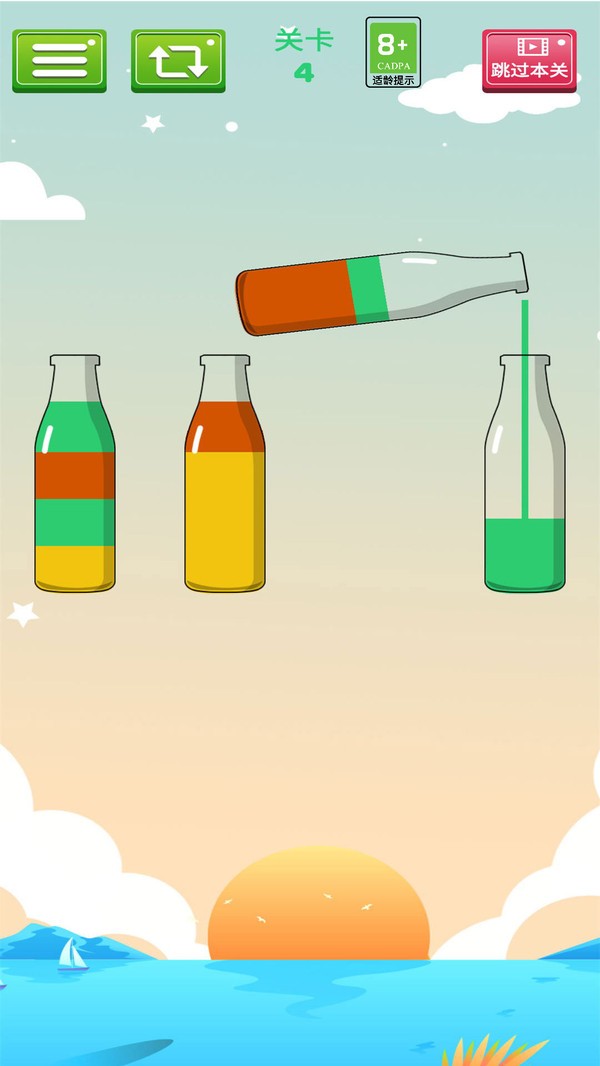This screenshot has width=600, height=1066.
Task: Restart the level with the arrows button
Action: pyautogui.click(x=178, y=61)
